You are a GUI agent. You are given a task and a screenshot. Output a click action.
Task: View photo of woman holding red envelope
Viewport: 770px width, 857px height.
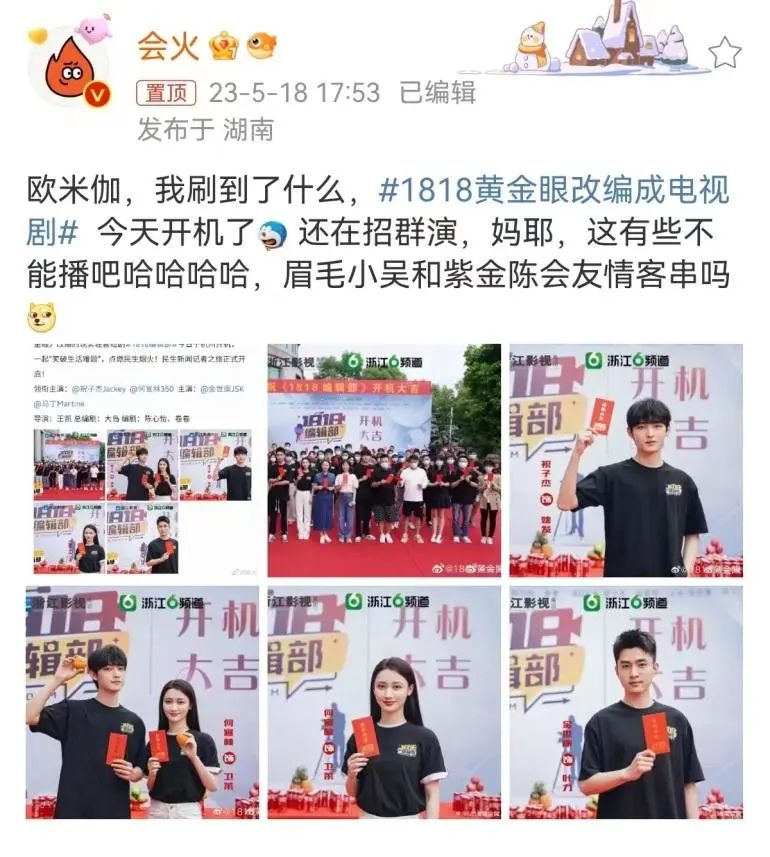384,702
